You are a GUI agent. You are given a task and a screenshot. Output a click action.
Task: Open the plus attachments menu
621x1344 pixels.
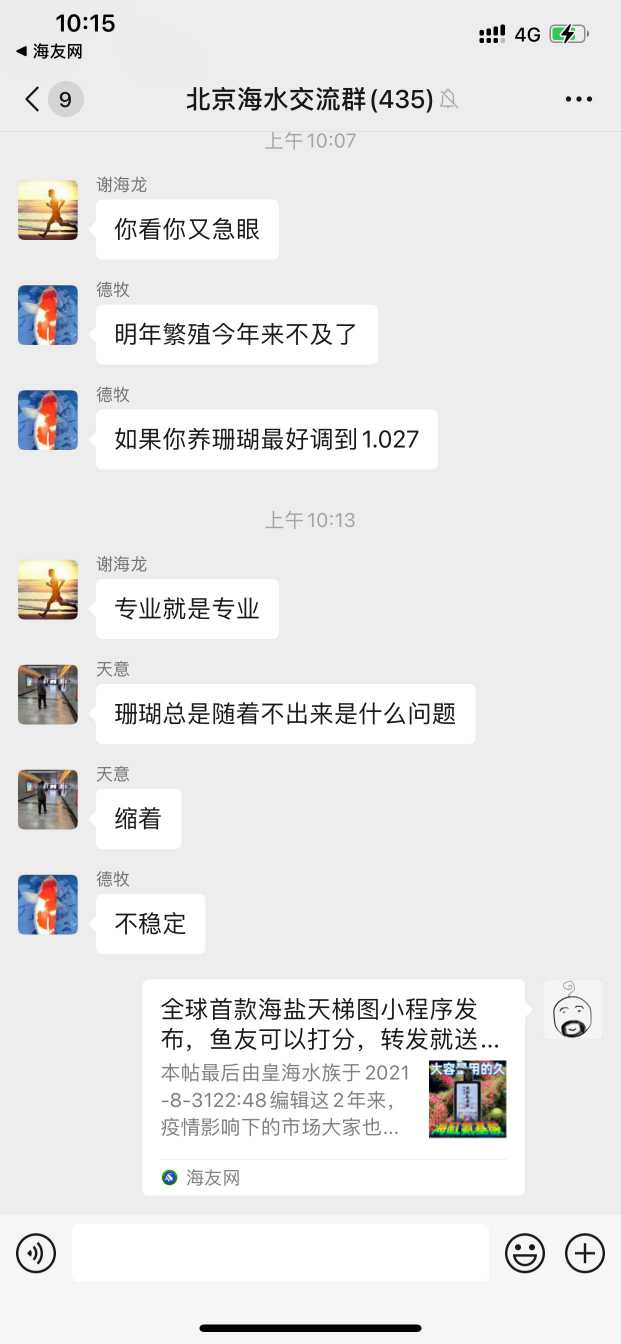point(585,1252)
